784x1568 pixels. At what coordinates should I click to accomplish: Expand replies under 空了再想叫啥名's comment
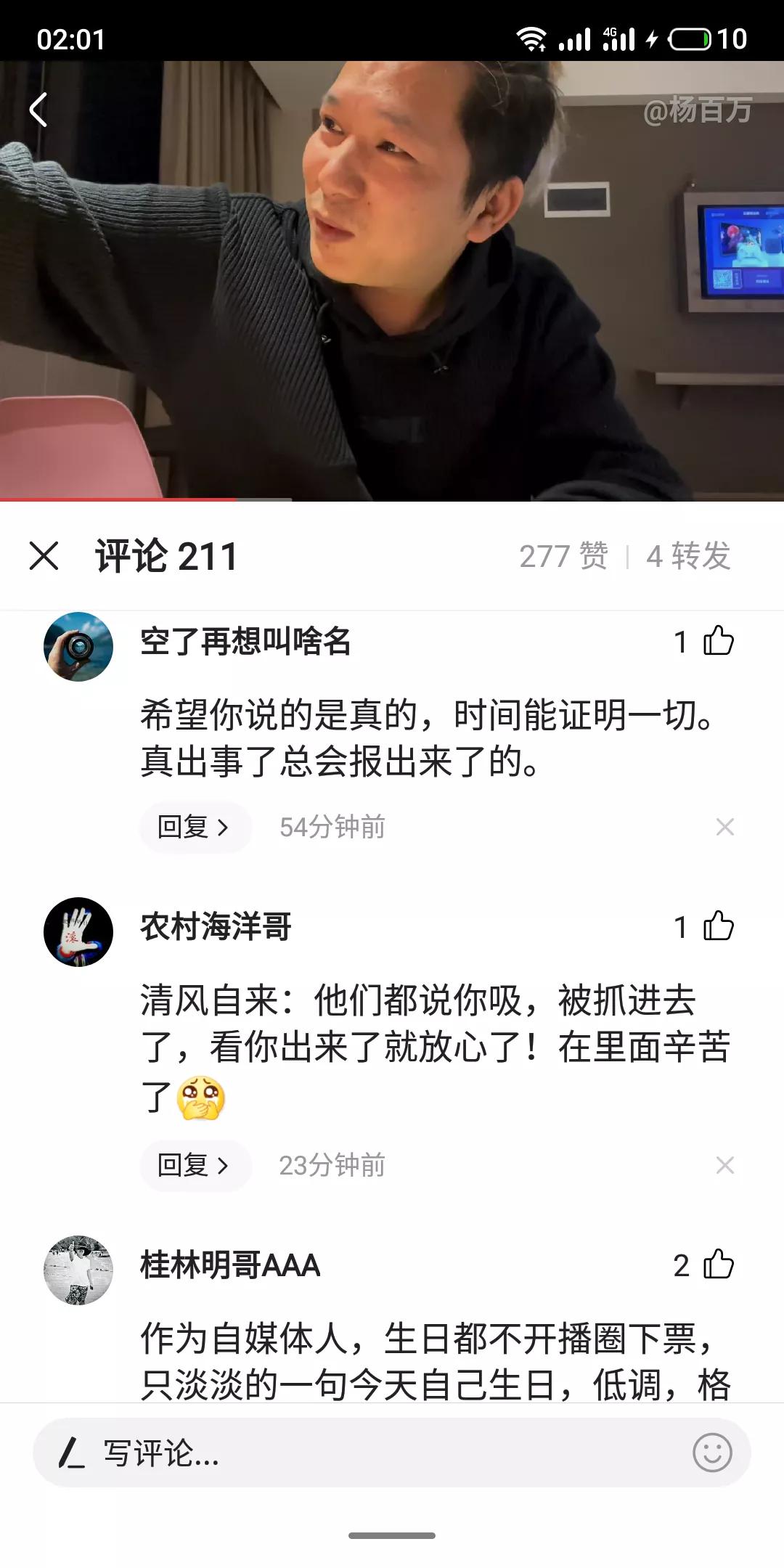195,827
